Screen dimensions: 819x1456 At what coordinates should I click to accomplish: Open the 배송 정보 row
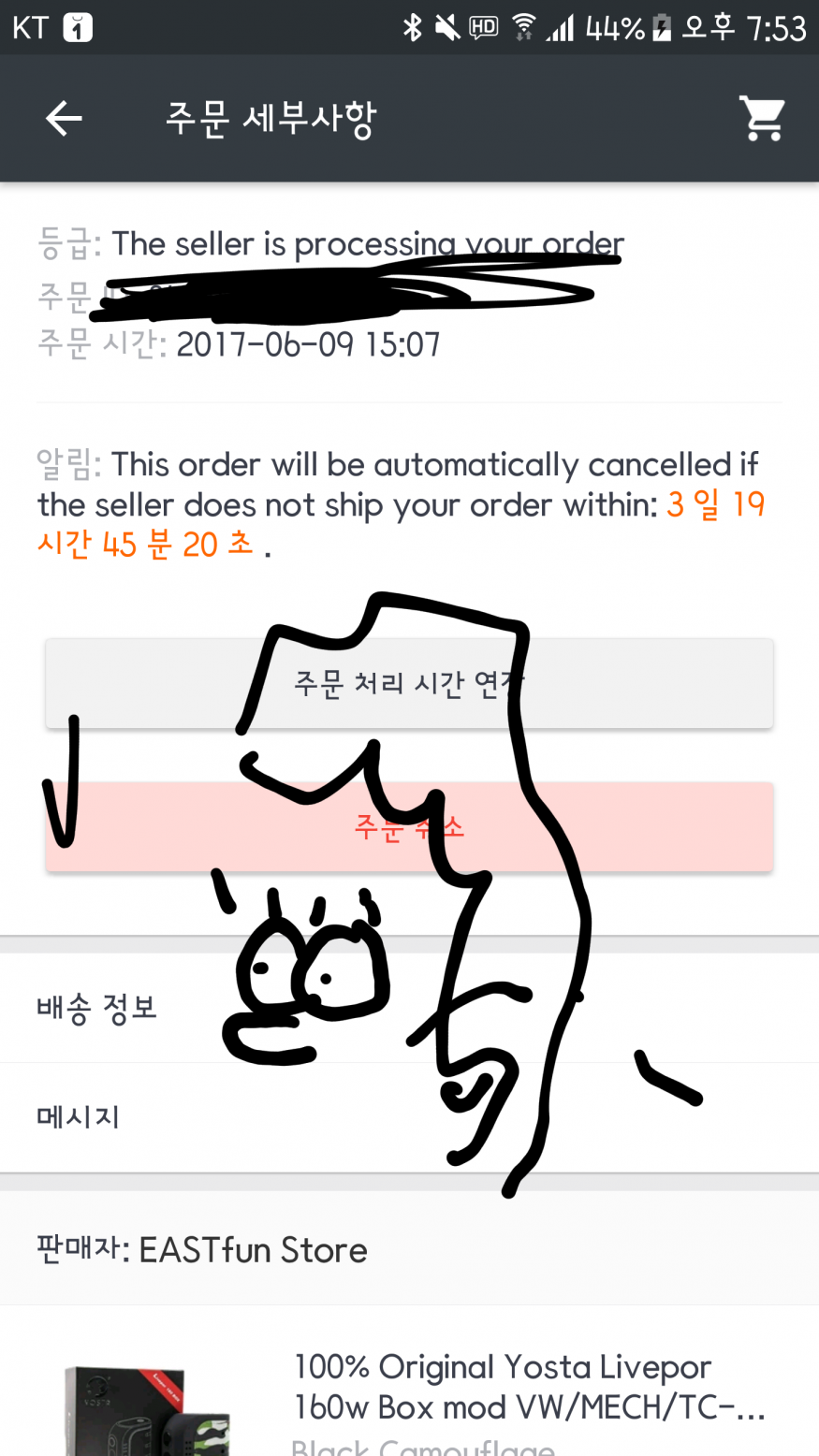tap(97, 1008)
